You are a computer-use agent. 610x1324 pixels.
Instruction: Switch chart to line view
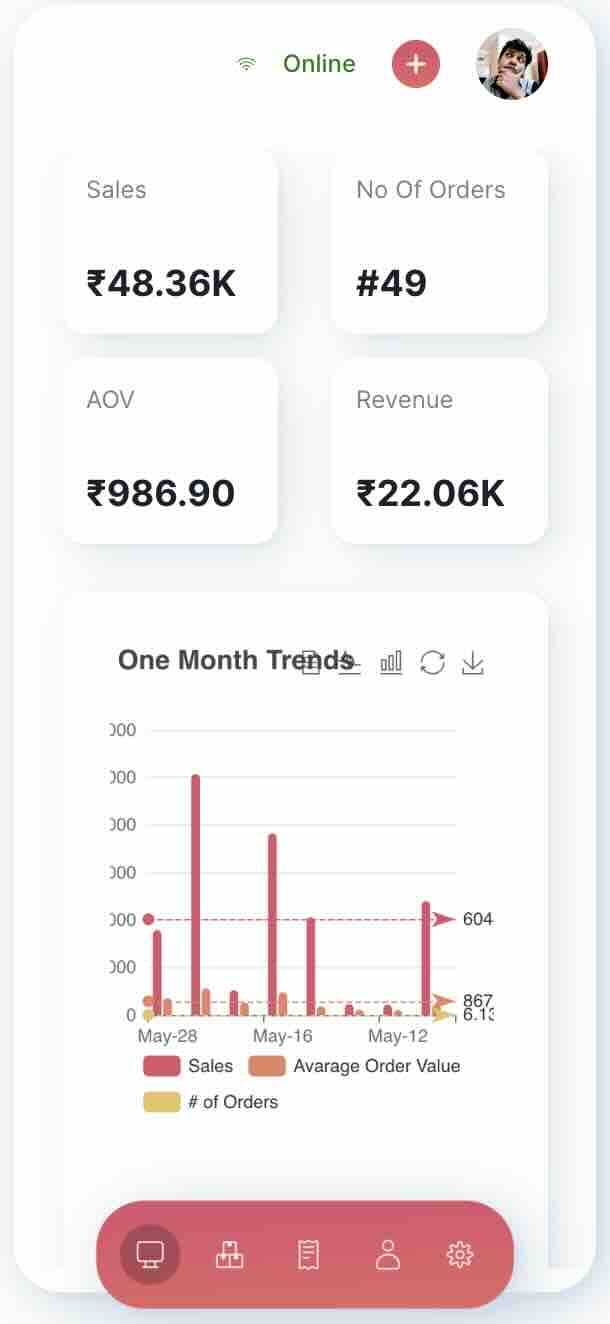[x=349, y=662]
